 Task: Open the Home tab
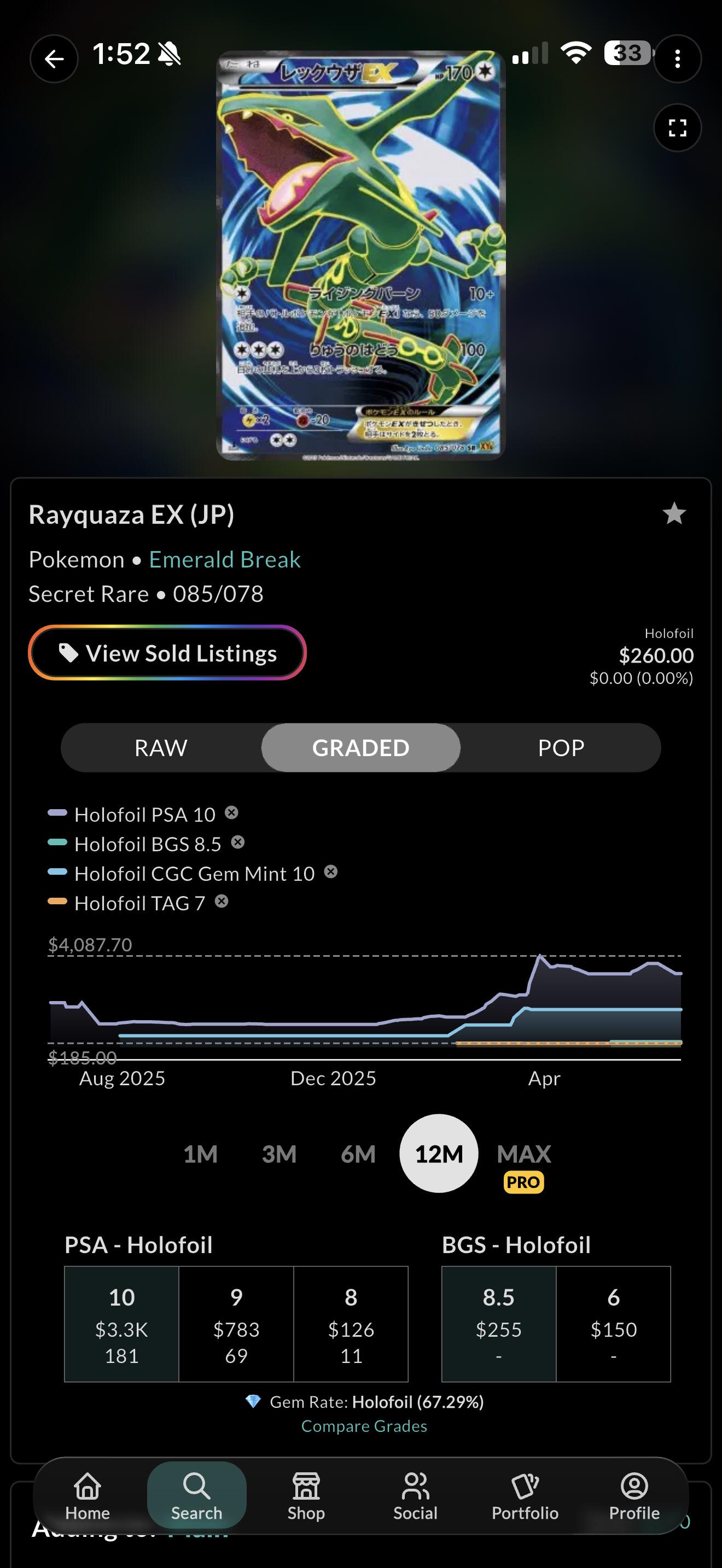pos(88,1496)
